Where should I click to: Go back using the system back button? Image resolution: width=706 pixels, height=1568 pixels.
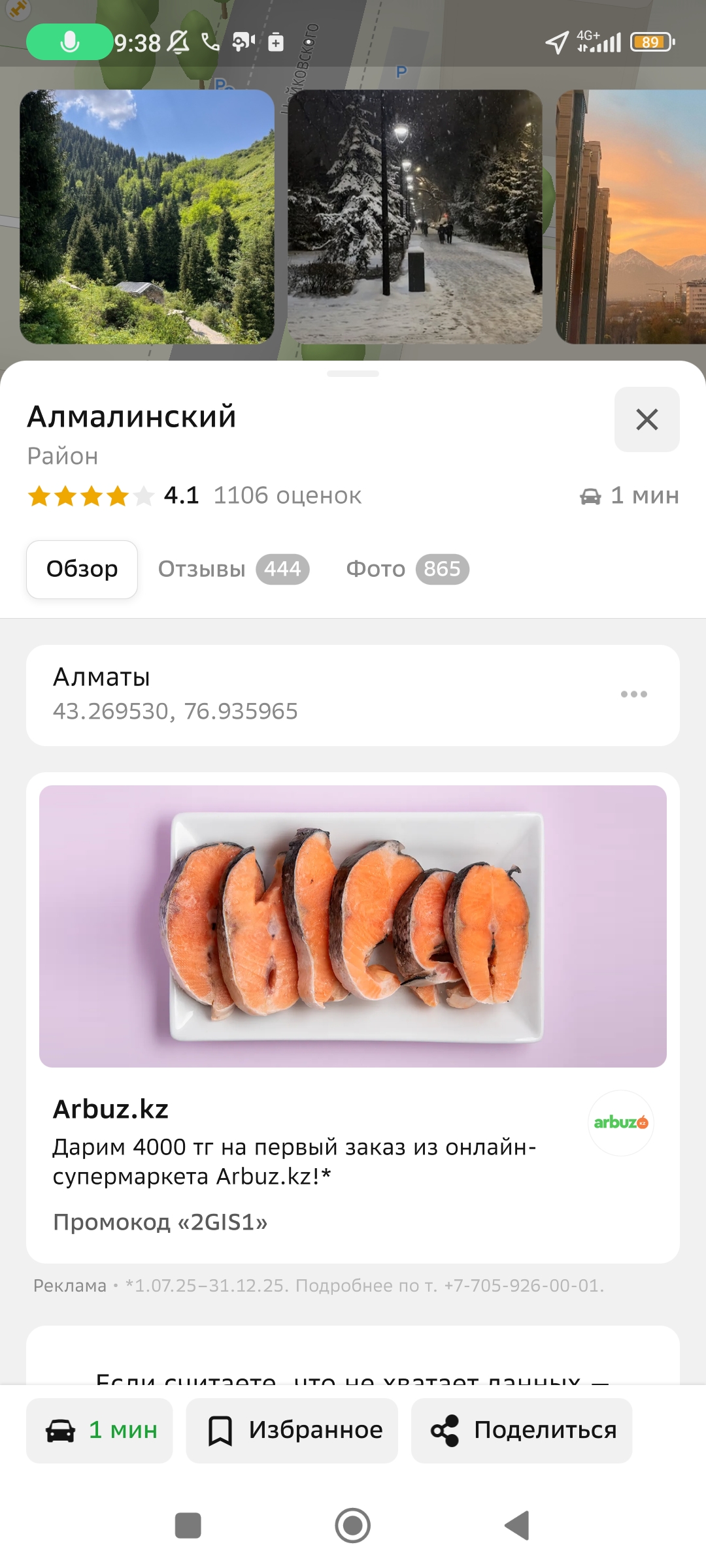[x=517, y=1526]
